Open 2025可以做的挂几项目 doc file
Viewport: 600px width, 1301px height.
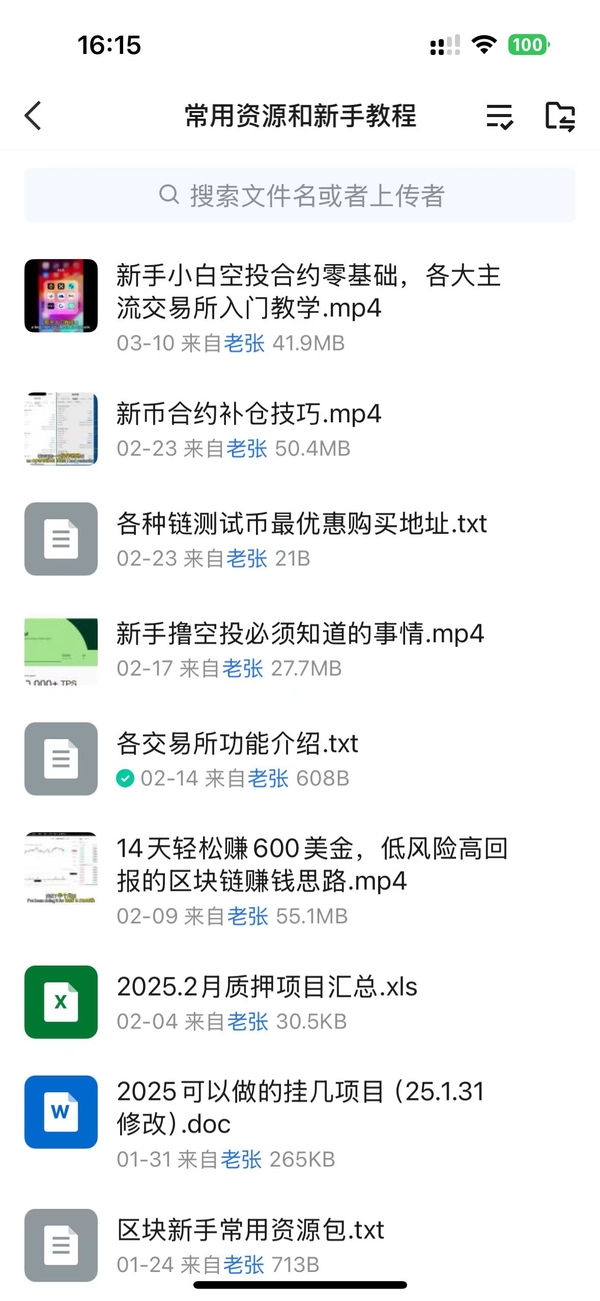click(300, 1107)
